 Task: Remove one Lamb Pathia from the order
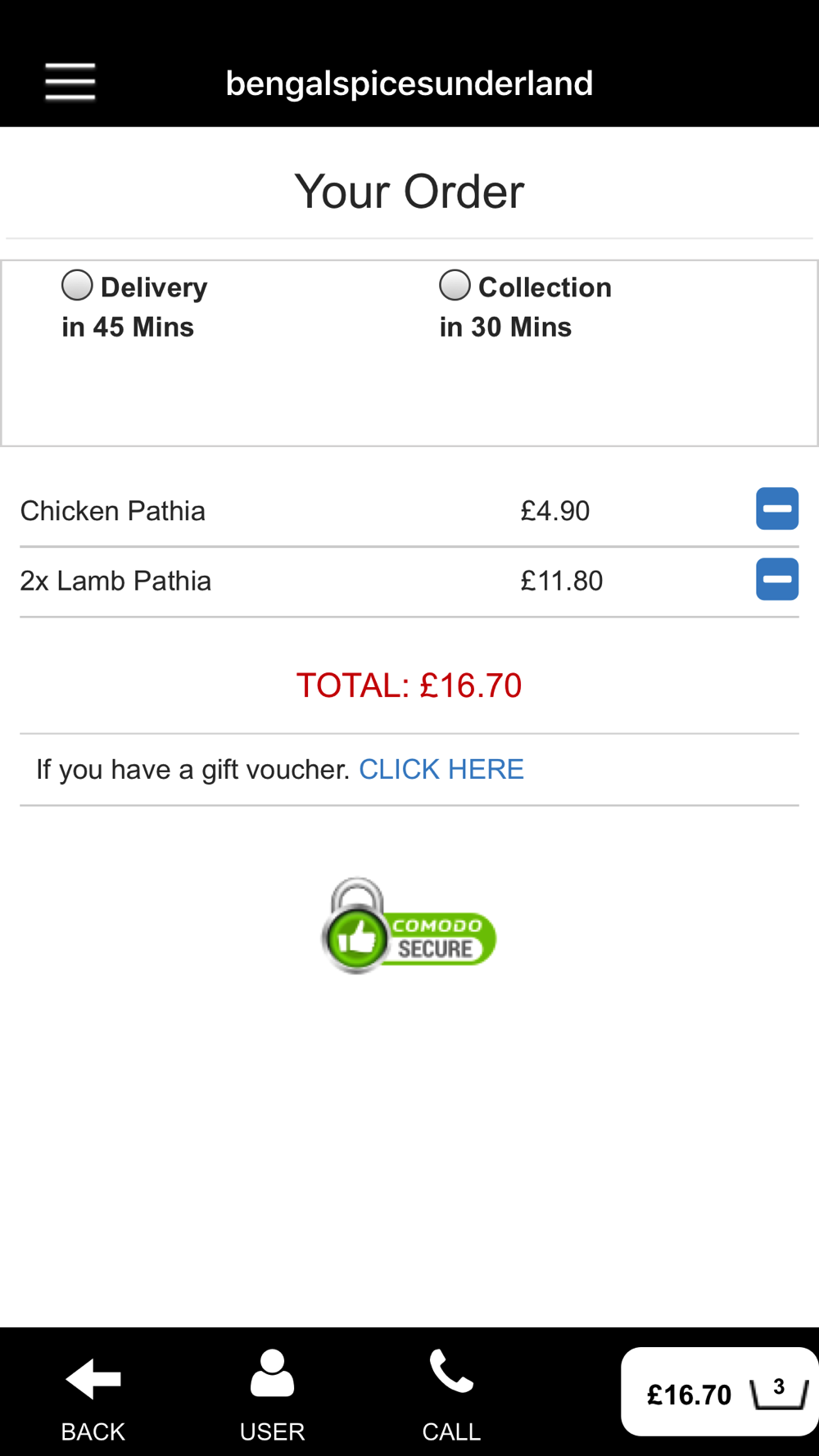pos(777,579)
